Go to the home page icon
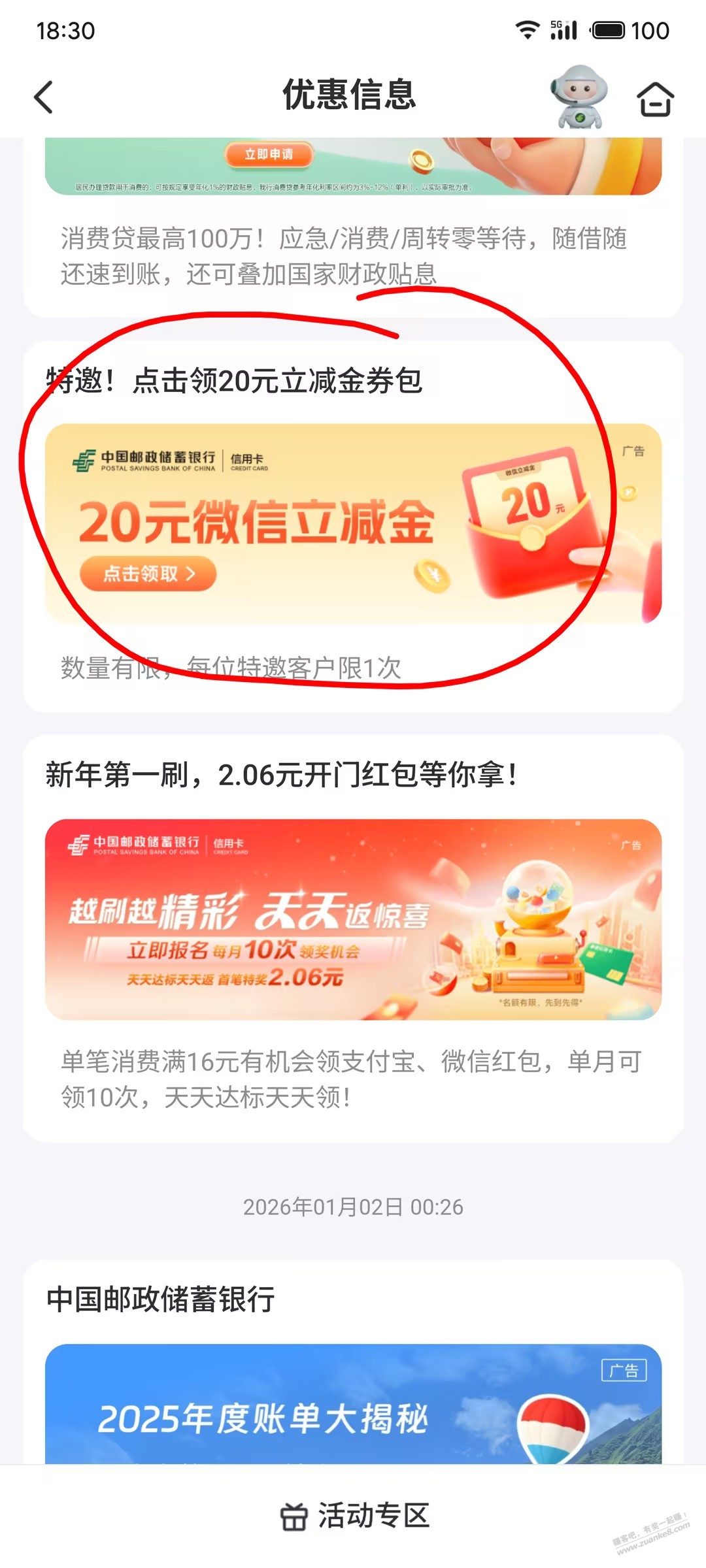The height and width of the screenshot is (1568, 706). pos(654,99)
